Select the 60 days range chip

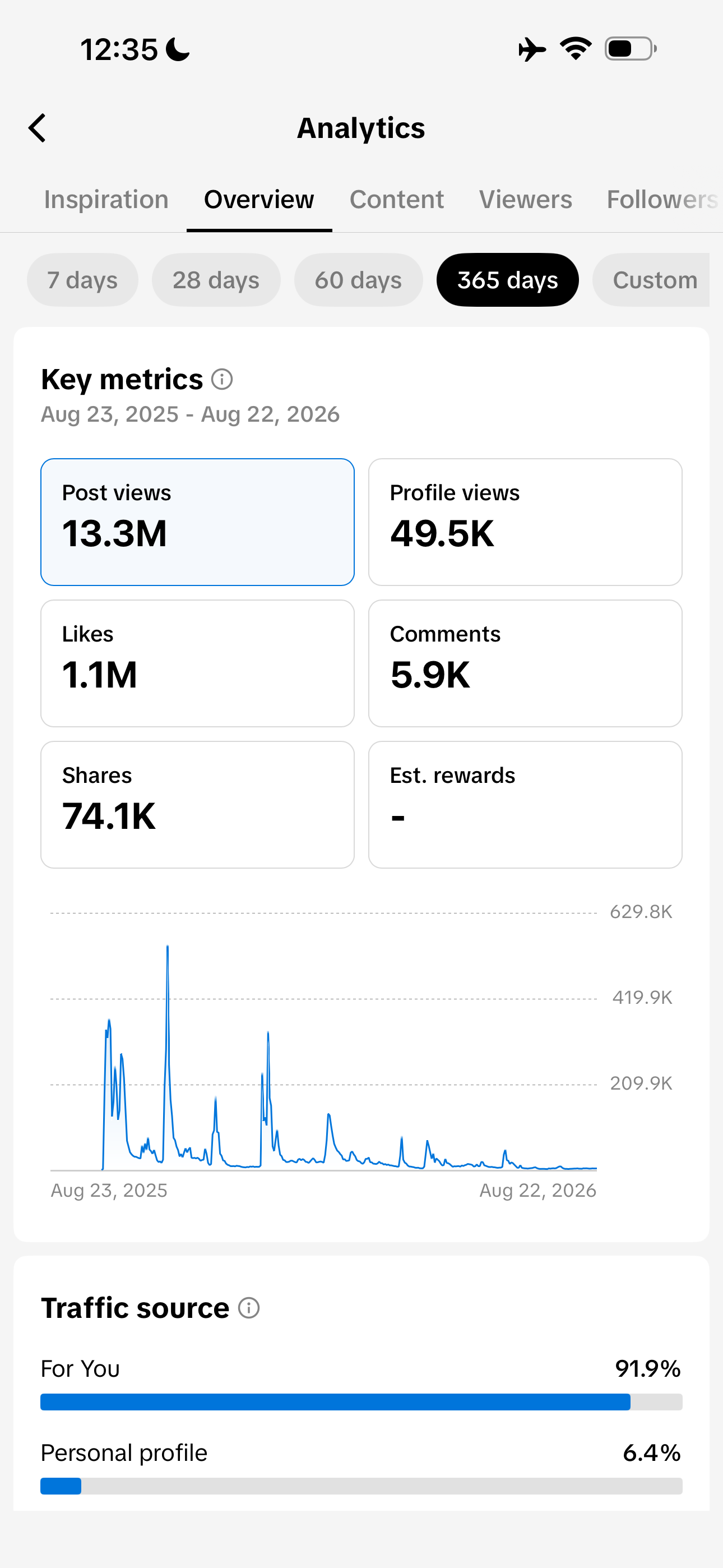click(359, 280)
